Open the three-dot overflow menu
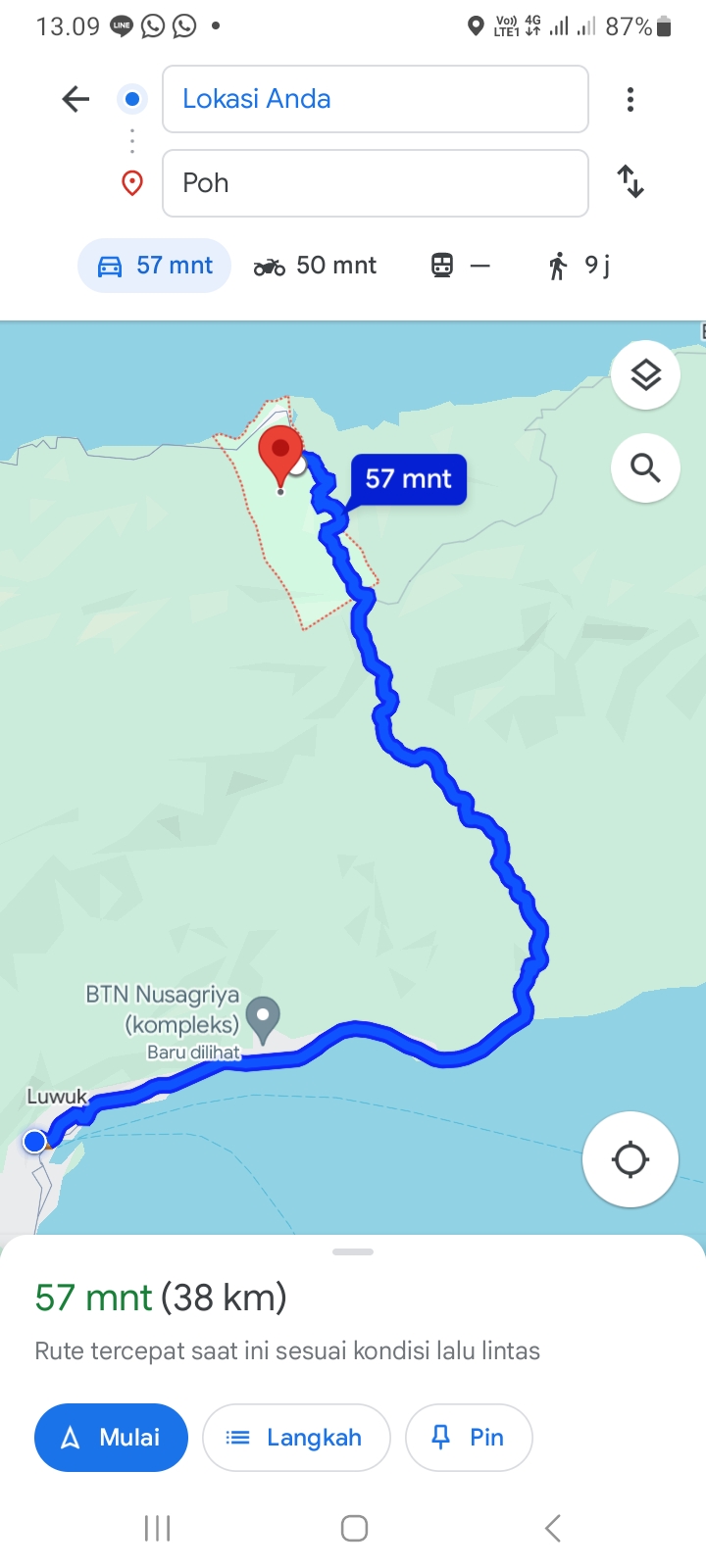This screenshot has width=706, height=1568. (630, 99)
